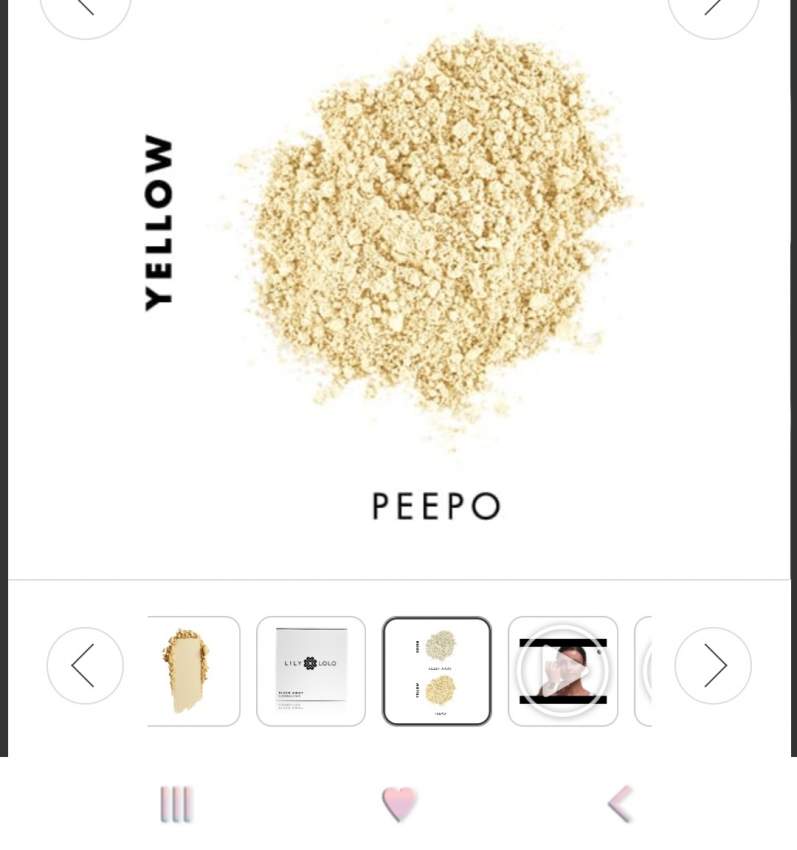Go back using the system back arrow
The height and width of the screenshot is (850, 797).
[620, 804]
